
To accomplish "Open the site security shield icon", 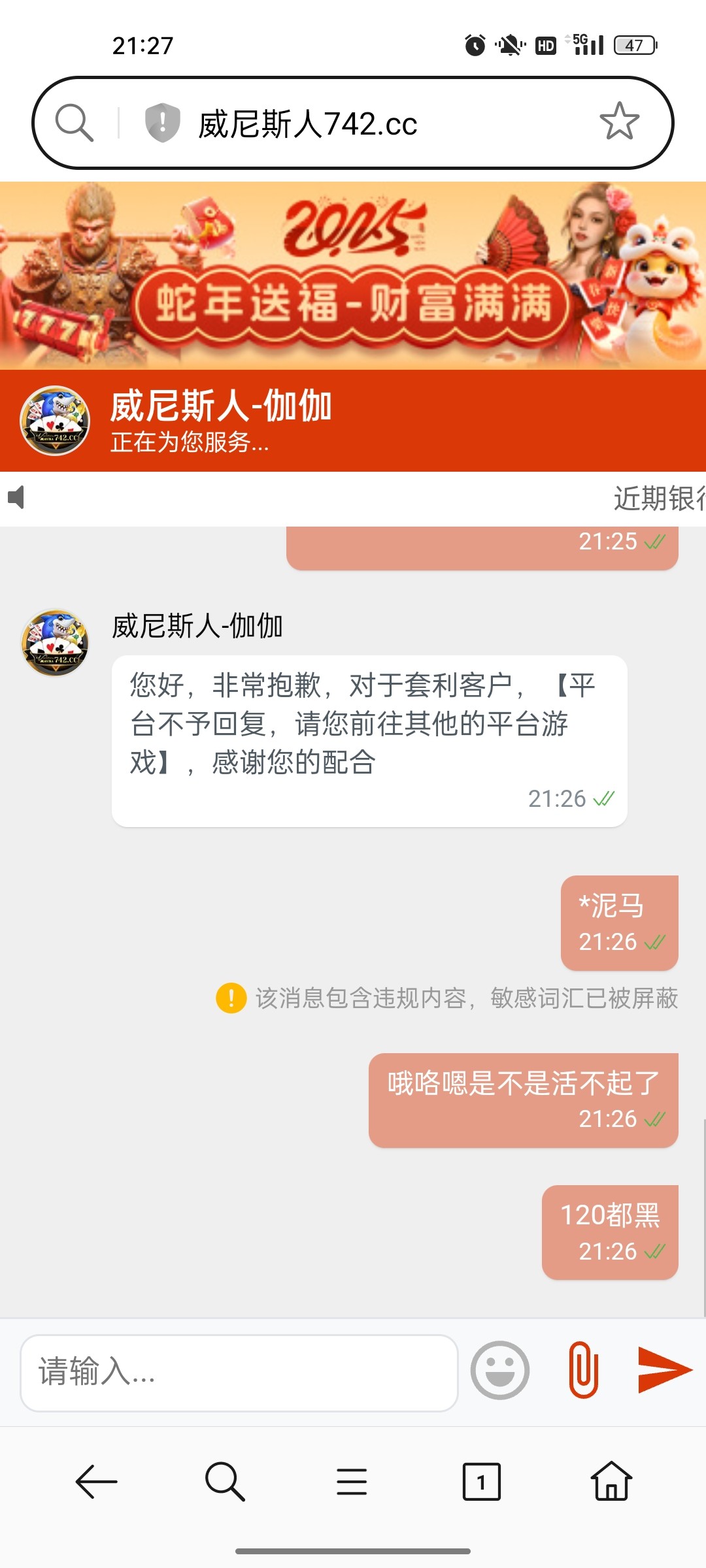I will coord(162,122).
